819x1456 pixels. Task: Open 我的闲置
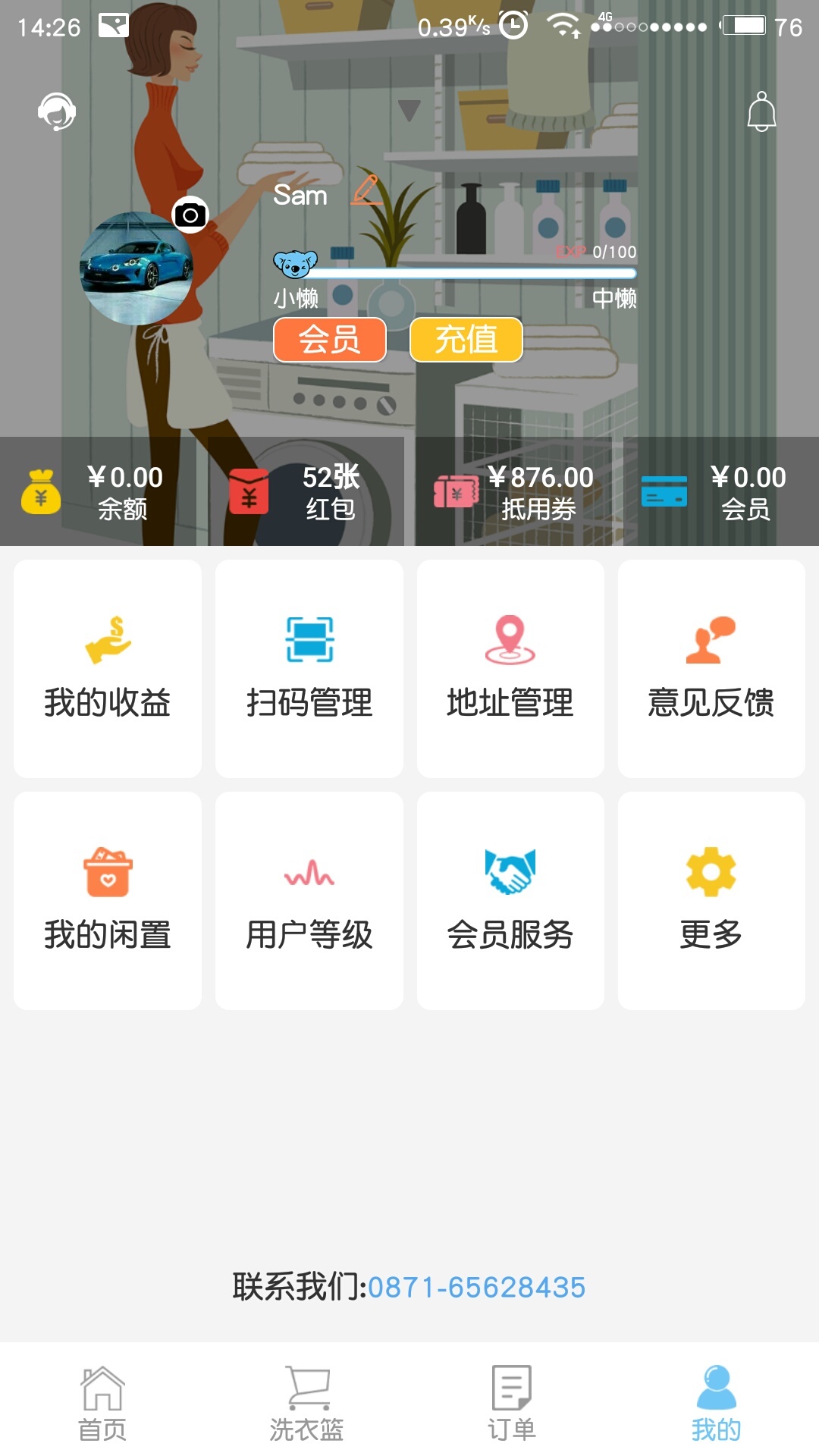coord(108,901)
